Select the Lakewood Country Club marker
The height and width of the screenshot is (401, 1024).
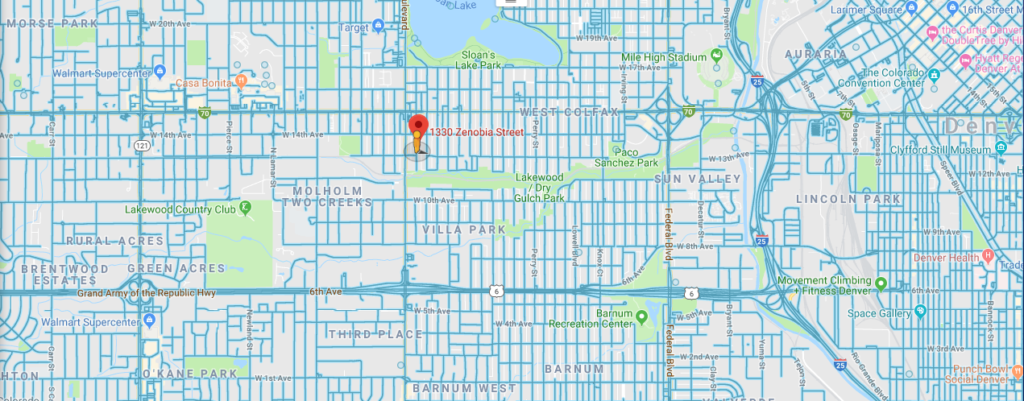(245, 209)
